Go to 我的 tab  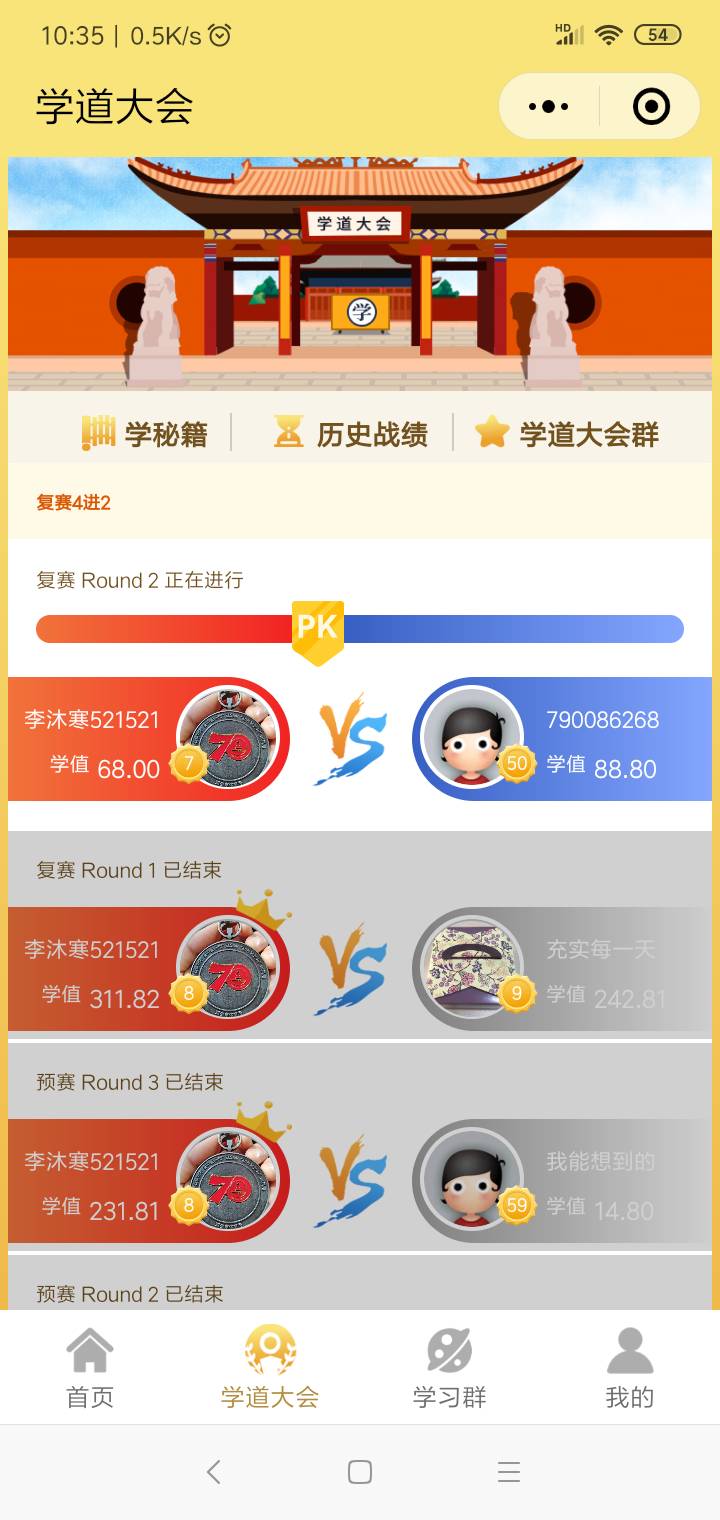point(630,1367)
